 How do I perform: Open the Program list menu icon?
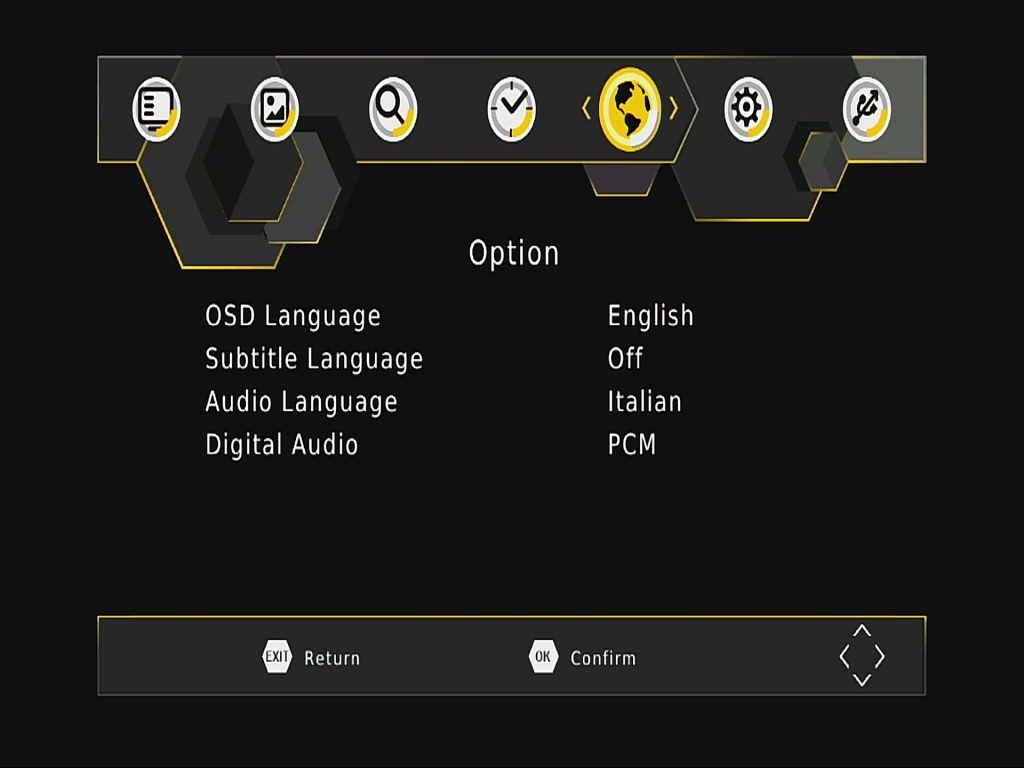tap(156, 108)
